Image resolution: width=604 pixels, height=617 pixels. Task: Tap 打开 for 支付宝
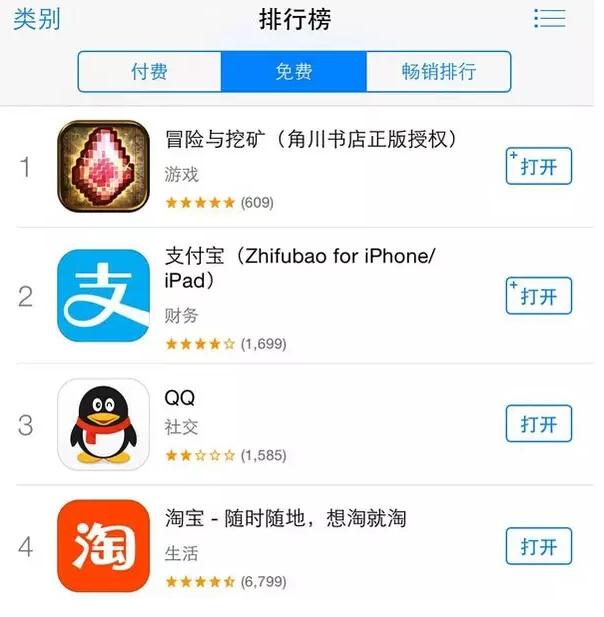(x=539, y=296)
